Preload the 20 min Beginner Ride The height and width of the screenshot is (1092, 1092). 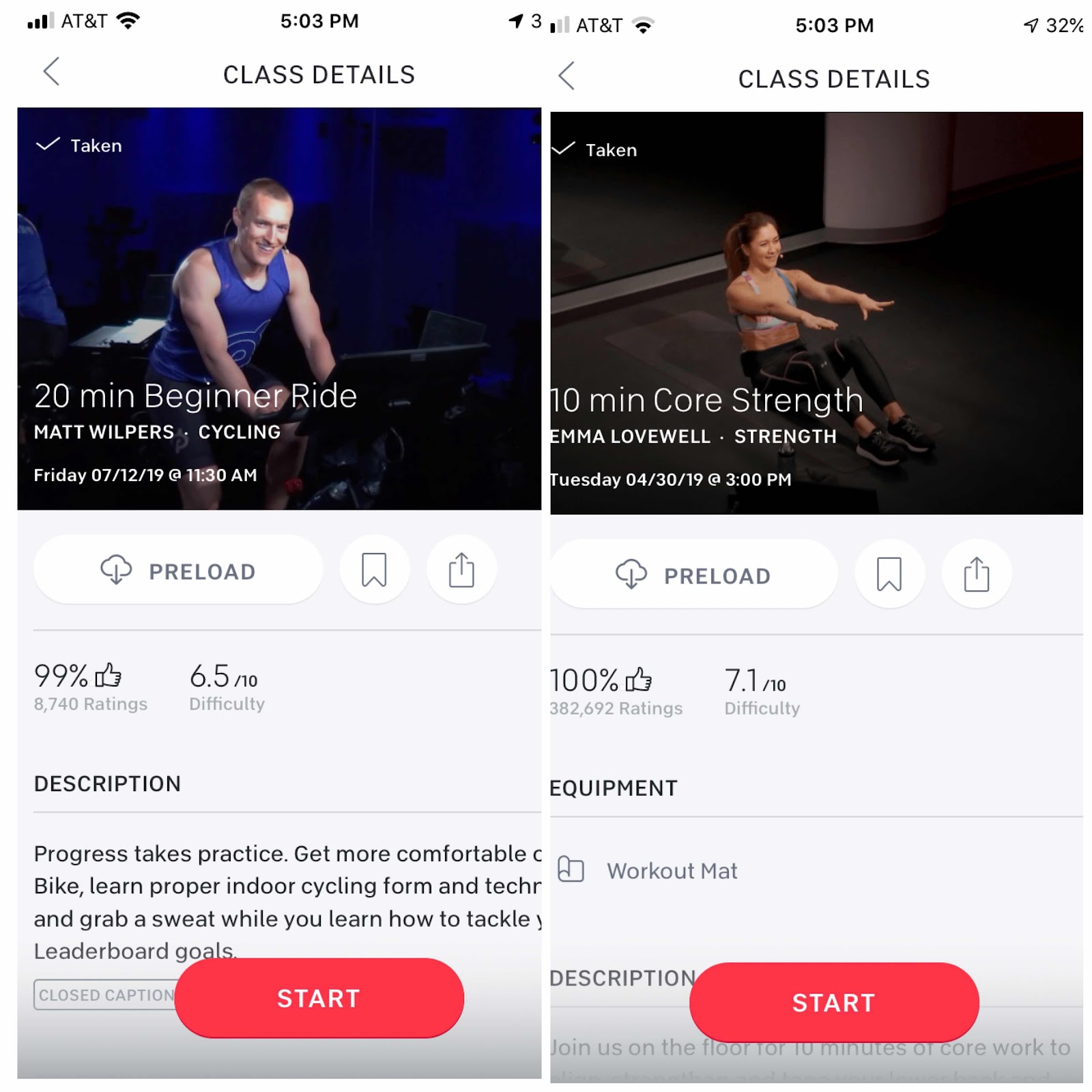coord(178,570)
